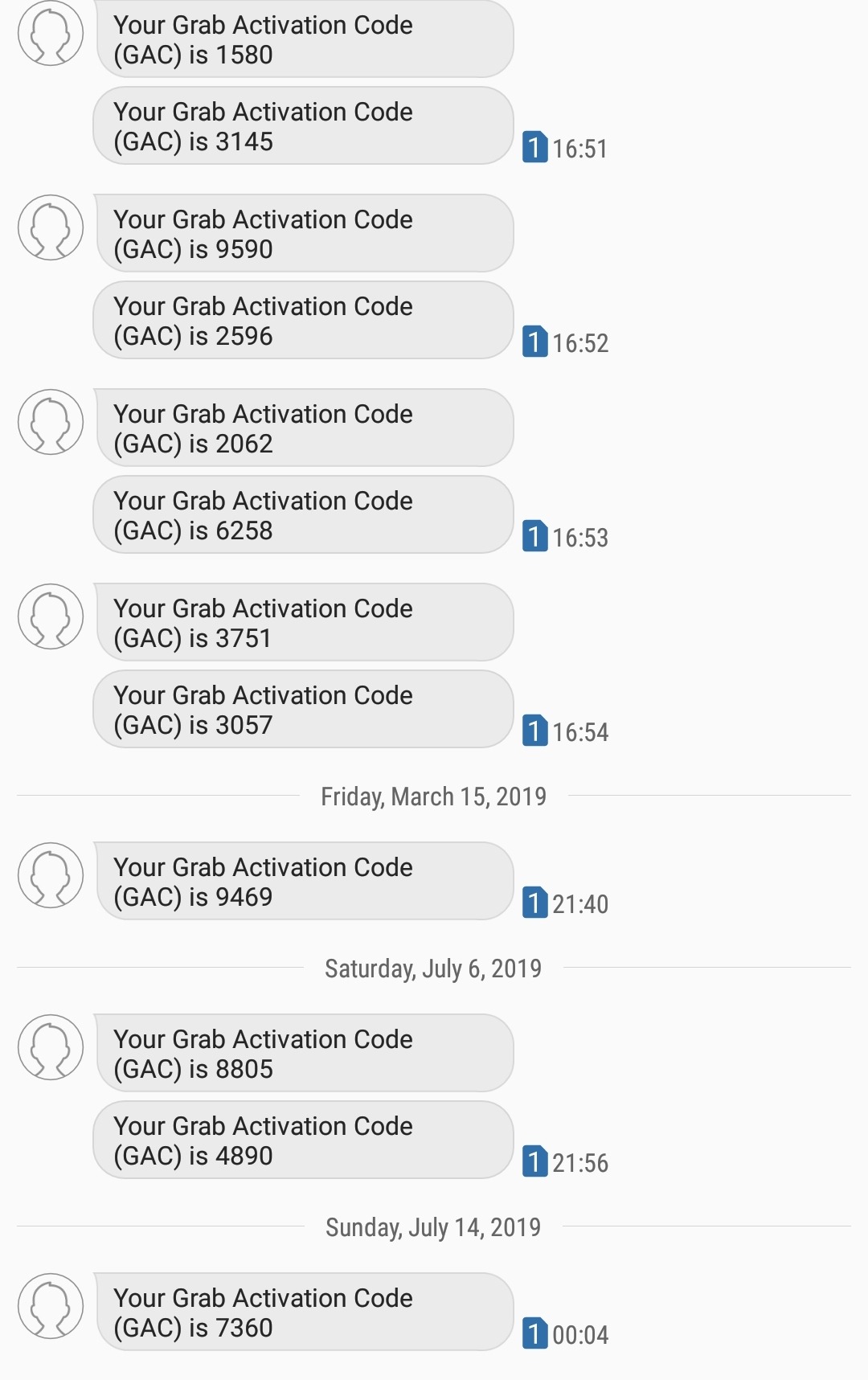Tap the message bubble with code 3057
868x1380 pixels.
click(x=303, y=710)
